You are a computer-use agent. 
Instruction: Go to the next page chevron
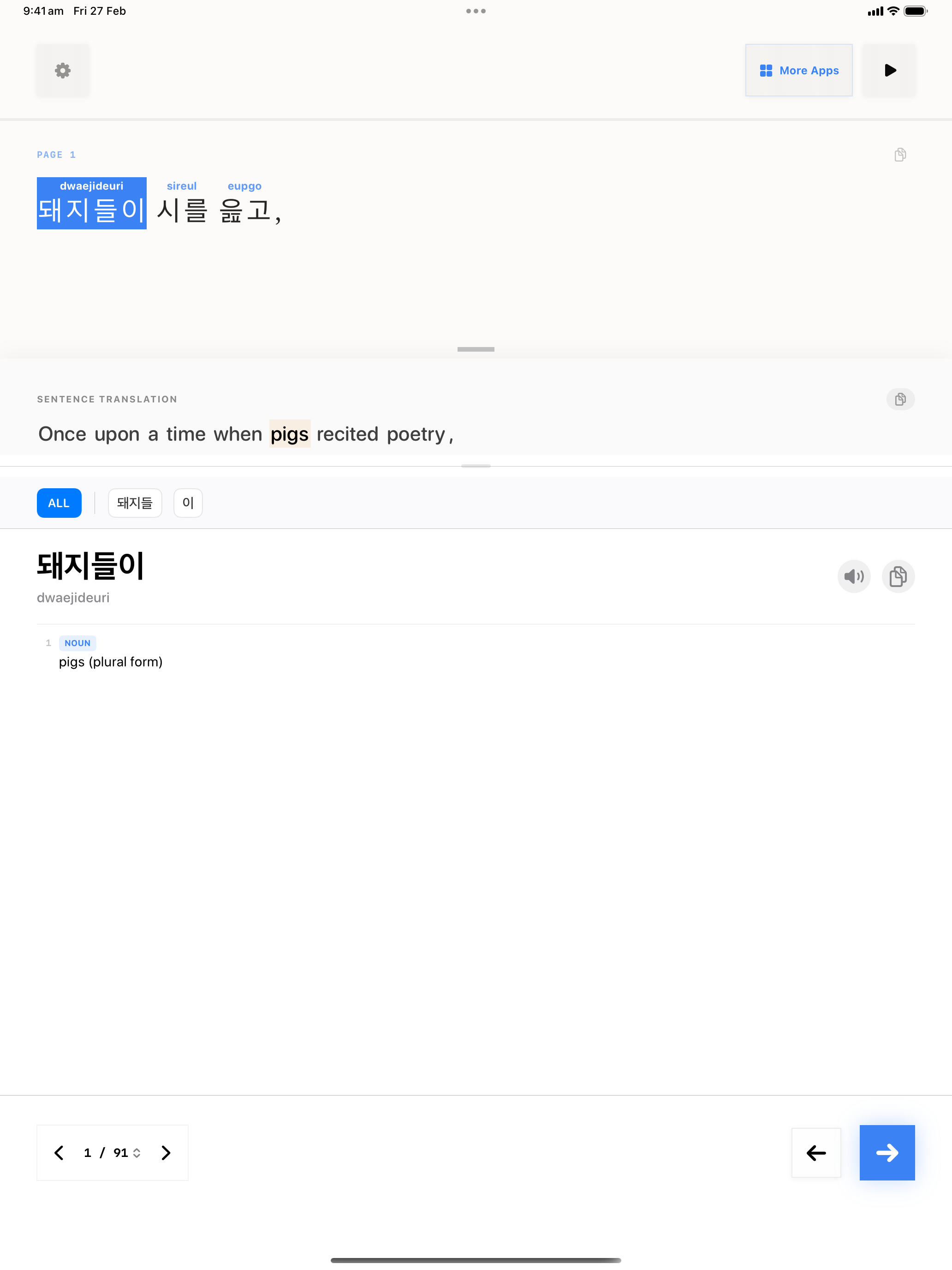(x=166, y=1152)
